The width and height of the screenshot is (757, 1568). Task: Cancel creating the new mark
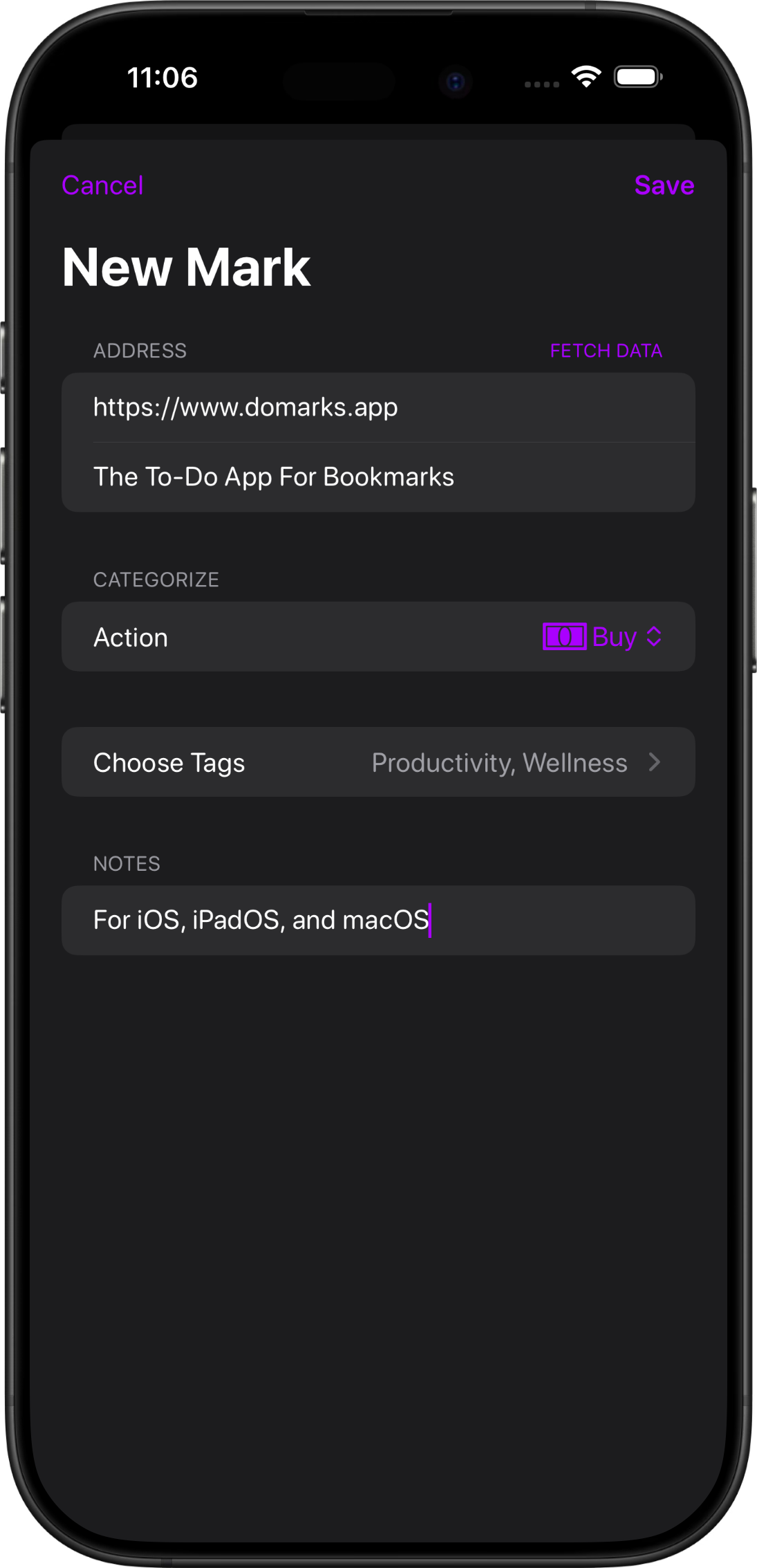(x=102, y=185)
